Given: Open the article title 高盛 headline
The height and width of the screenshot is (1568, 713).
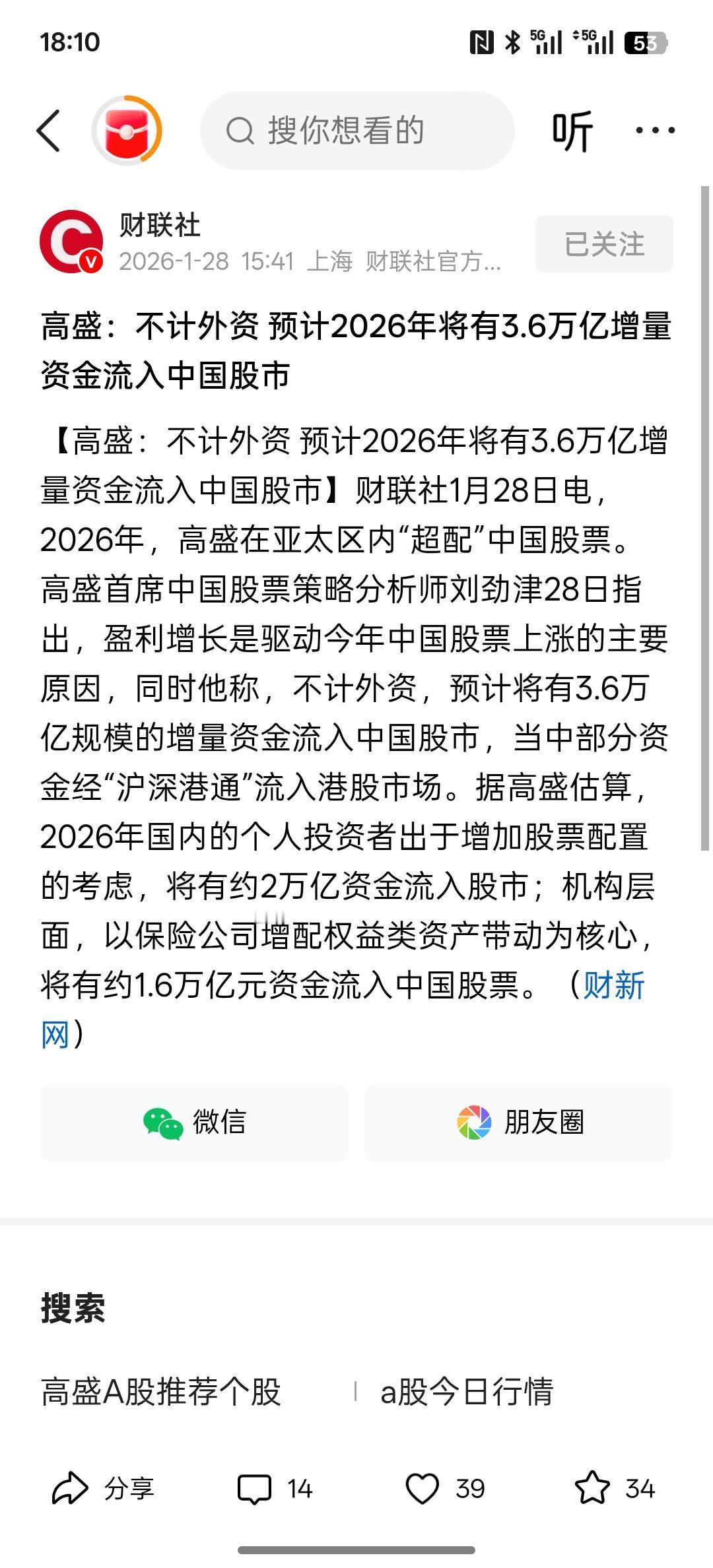Looking at the screenshot, I should [x=356, y=350].
